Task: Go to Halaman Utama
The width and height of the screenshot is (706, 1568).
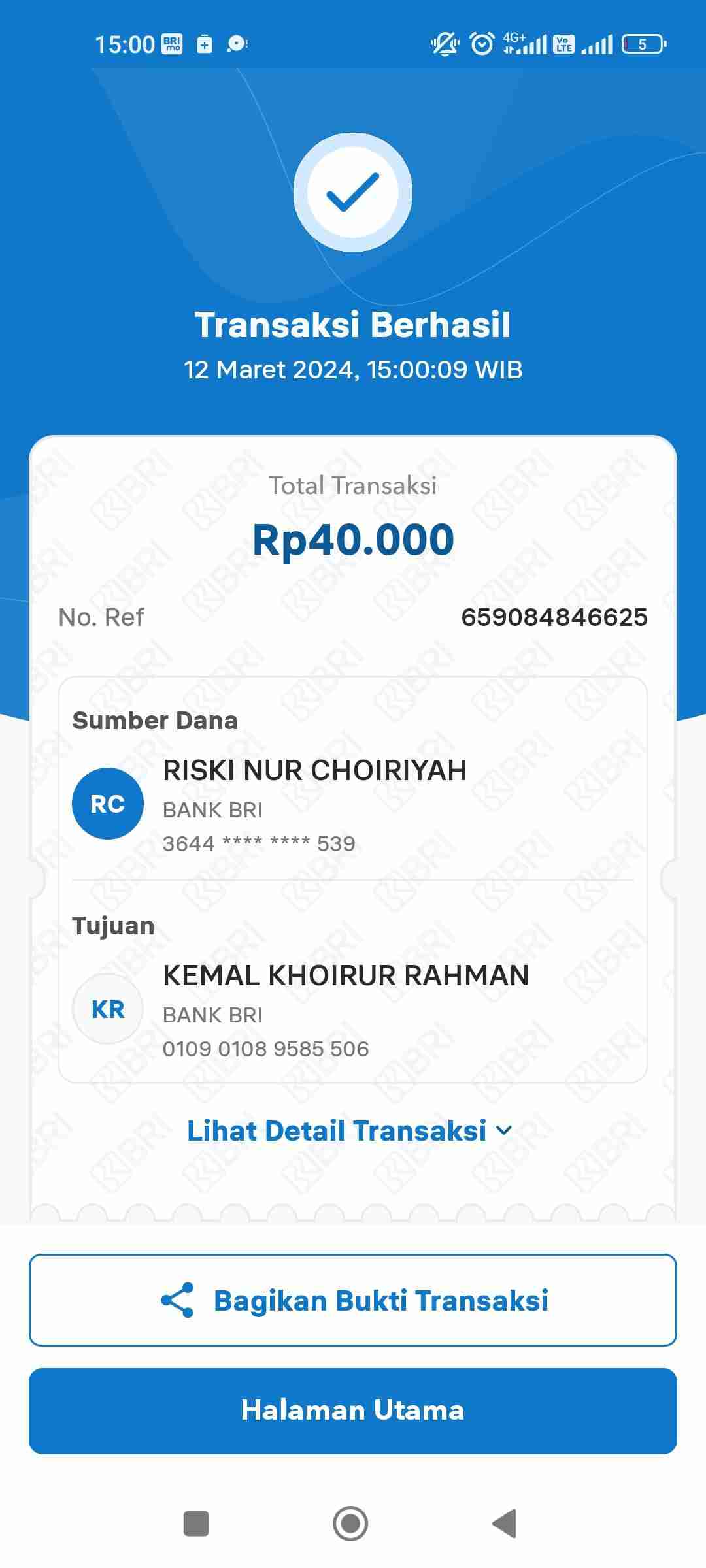Action: [353, 1411]
